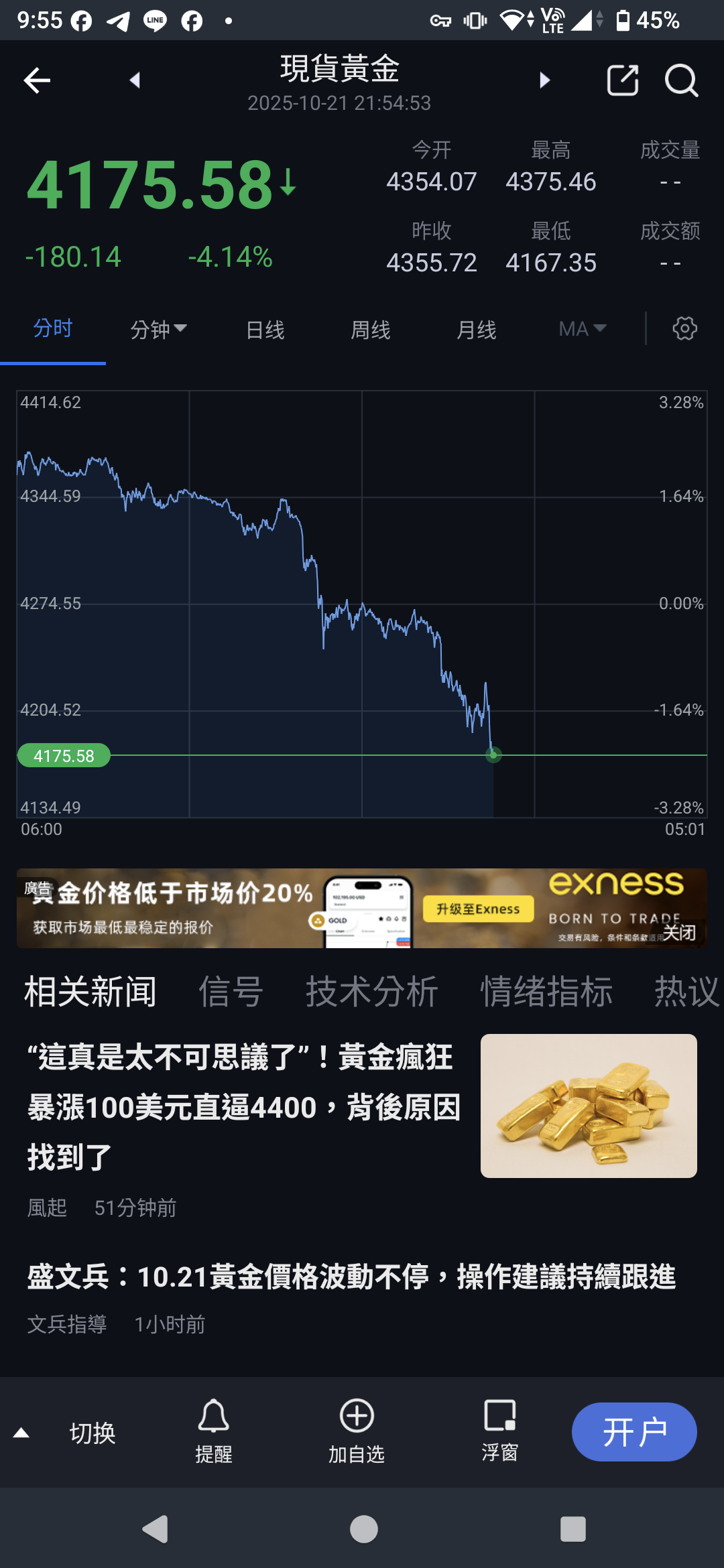Tap the 开户 button
The image size is (724, 1568).
tap(634, 1431)
